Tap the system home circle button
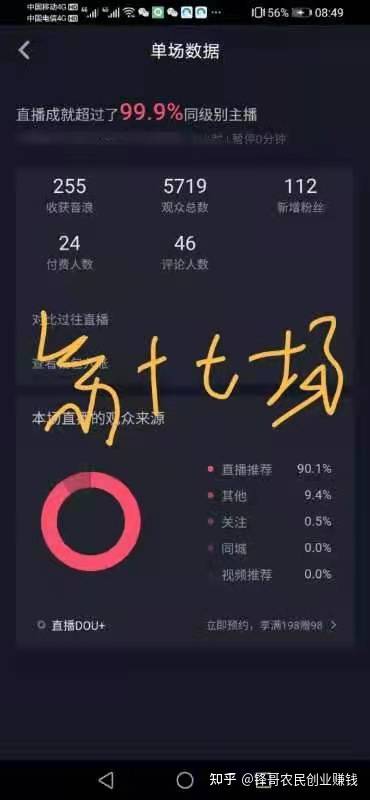Image resolution: width=370 pixels, height=800 pixels. pyautogui.click(x=185, y=780)
